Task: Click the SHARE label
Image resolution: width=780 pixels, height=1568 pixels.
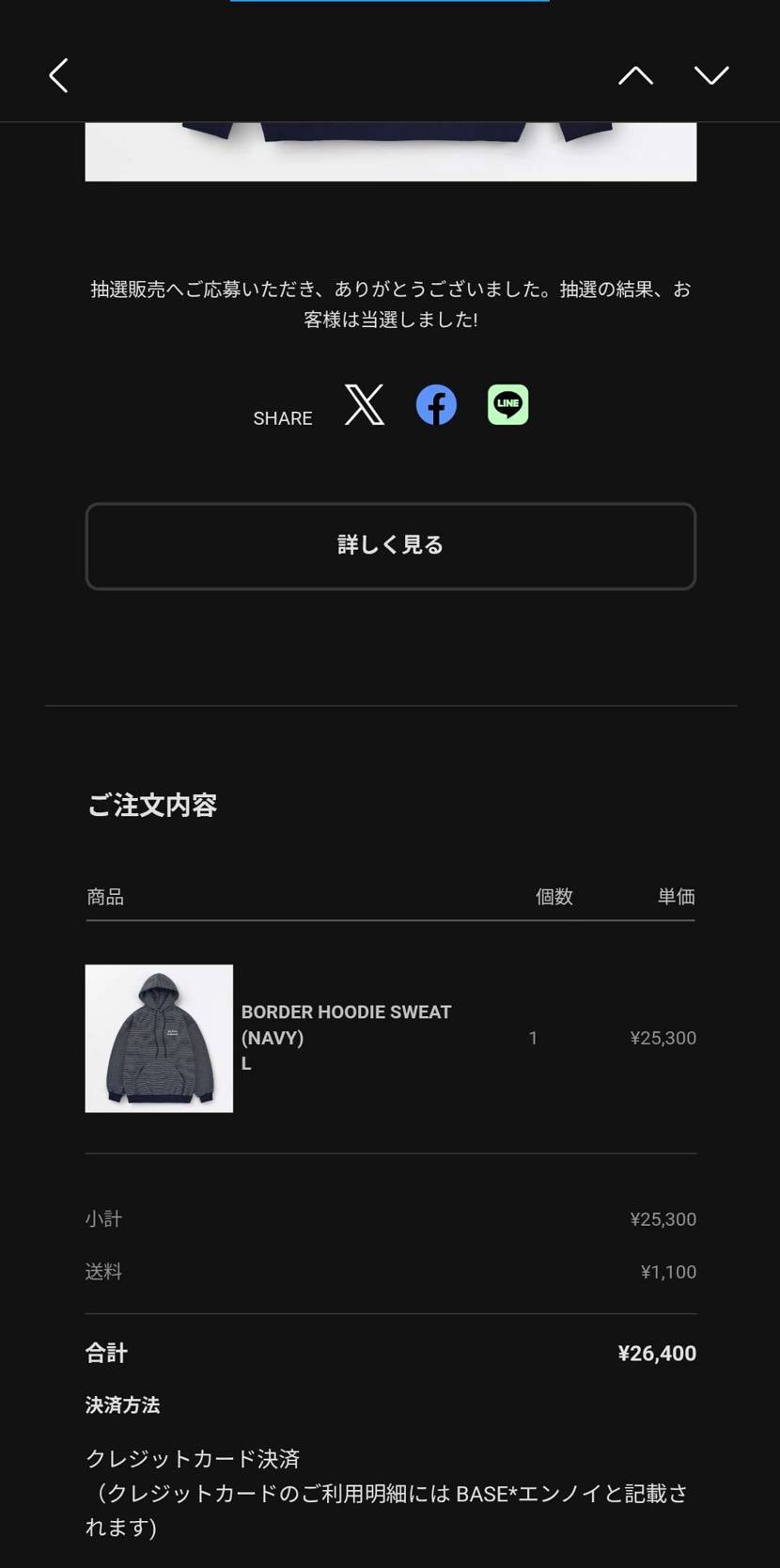Action: point(282,418)
